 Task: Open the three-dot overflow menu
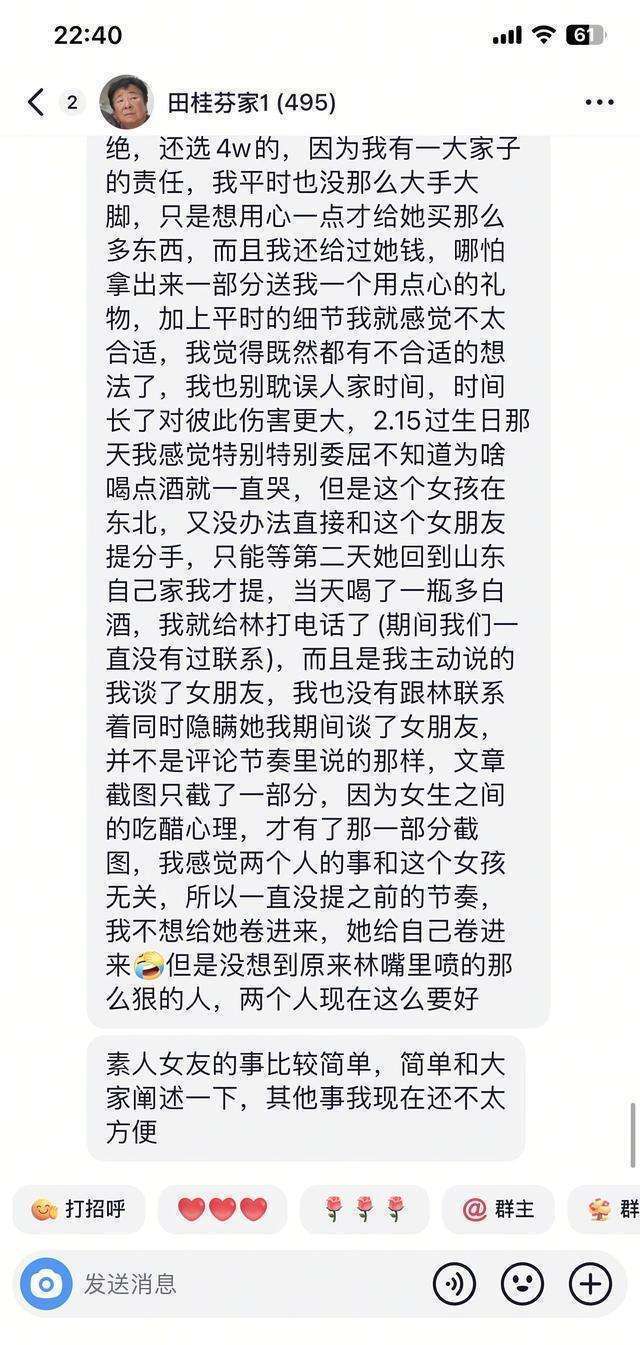[599, 102]
